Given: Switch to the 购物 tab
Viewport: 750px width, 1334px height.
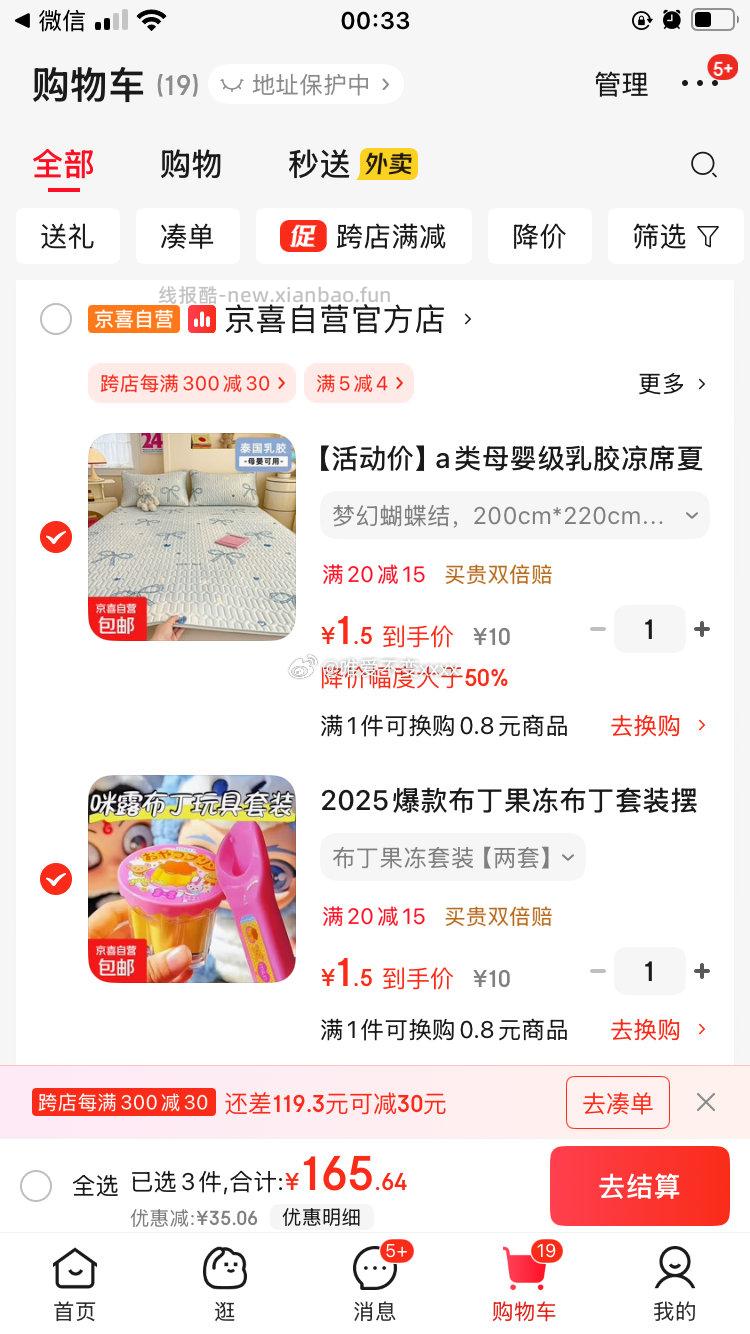Looking at the screenshot, I should 190,165.
